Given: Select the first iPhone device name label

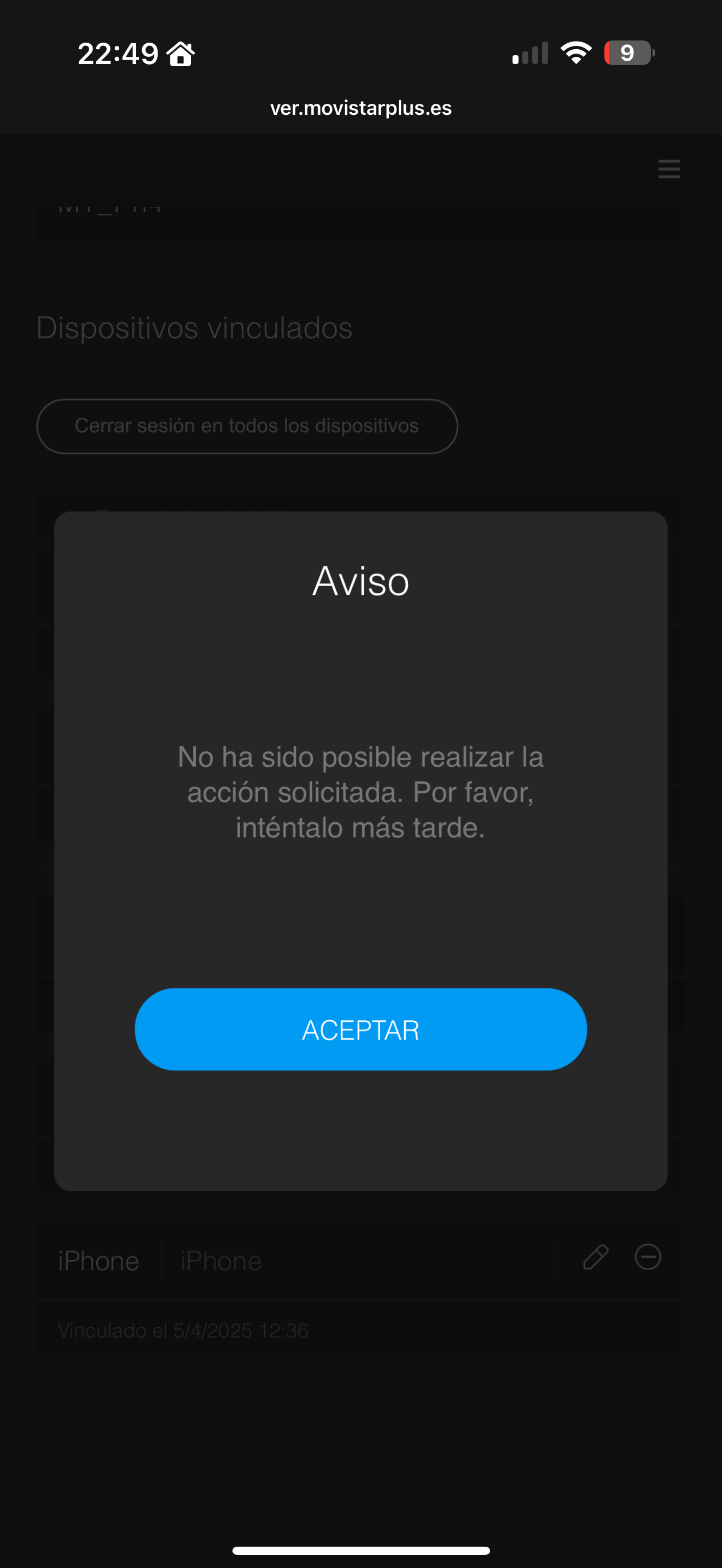Looking at the screenshot, I should pyautogui.click(x=98, y=1261).
